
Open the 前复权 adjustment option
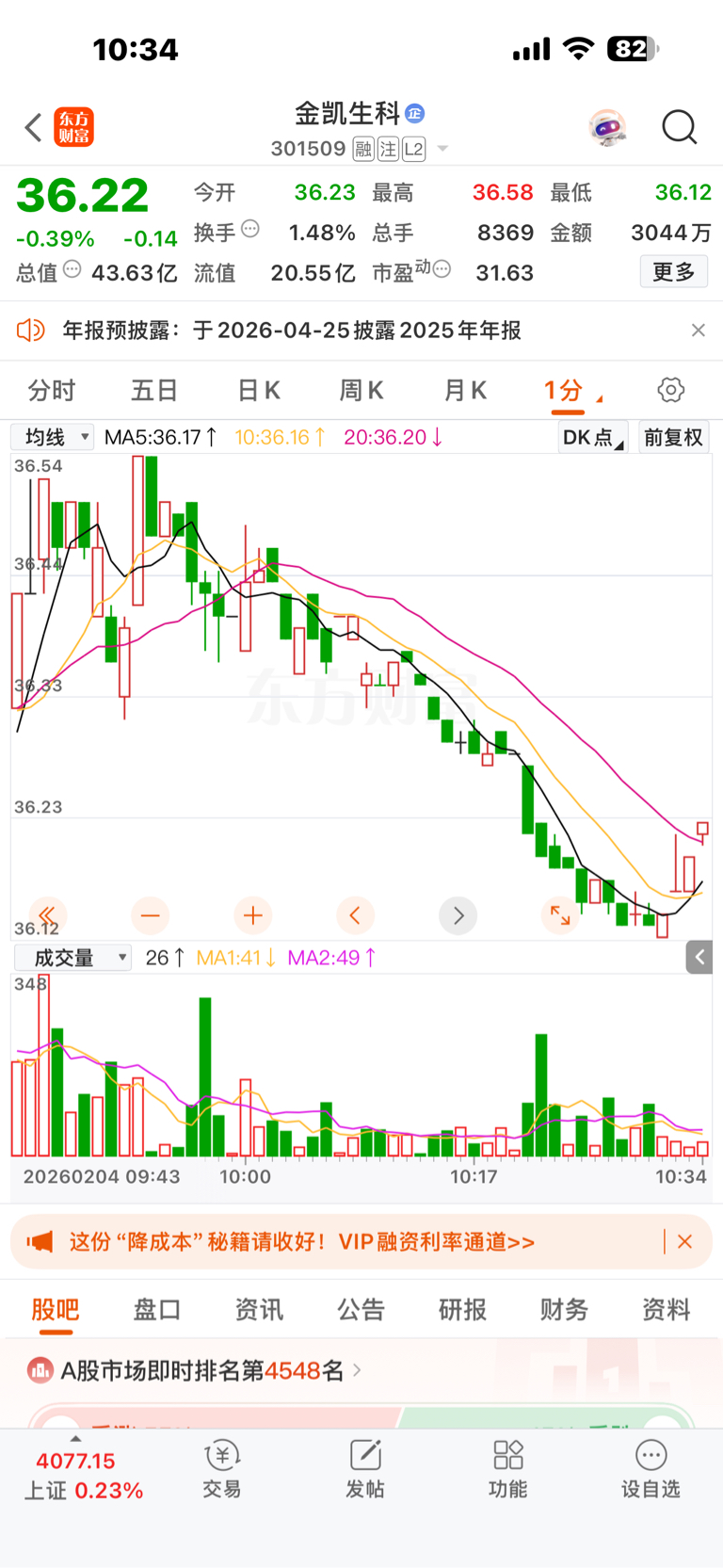(673, 437)
